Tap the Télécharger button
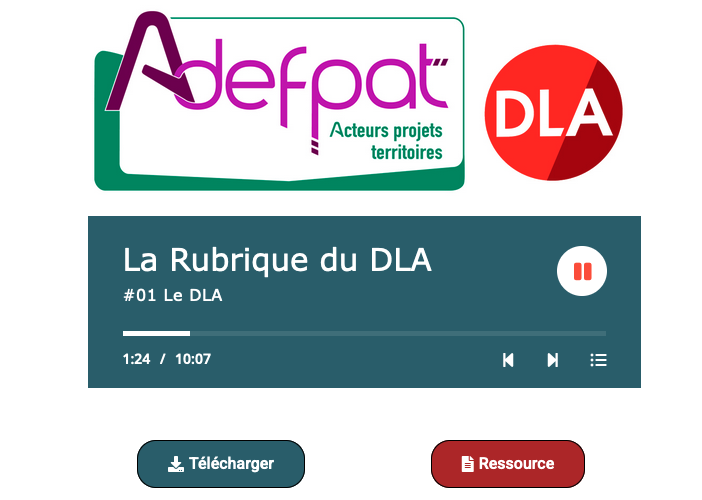This screenshot has width=702, height=500. 220,464
